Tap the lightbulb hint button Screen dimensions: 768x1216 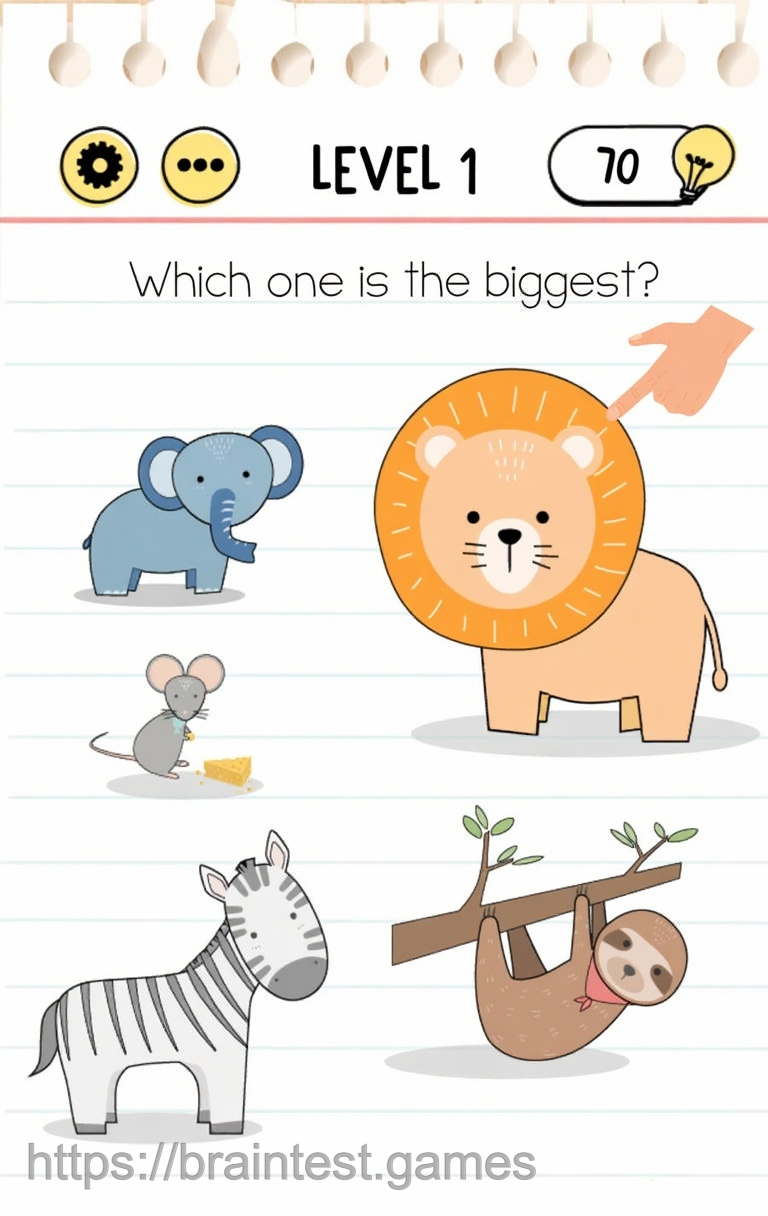click(x=703, y=161)
